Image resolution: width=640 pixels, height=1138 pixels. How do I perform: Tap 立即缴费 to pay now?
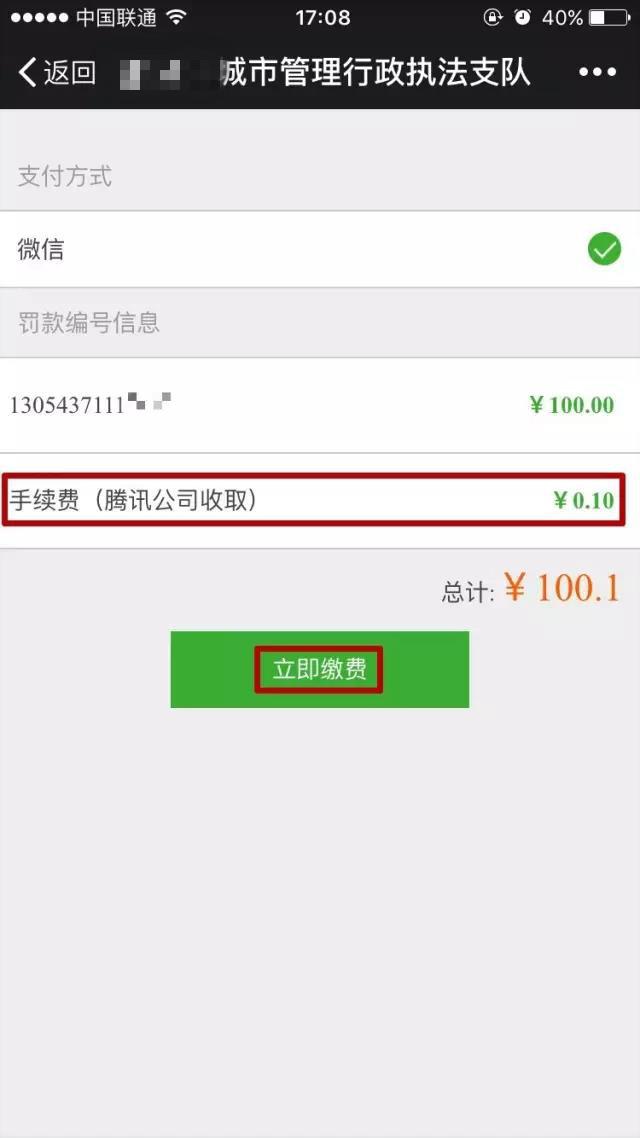[319, 669]
